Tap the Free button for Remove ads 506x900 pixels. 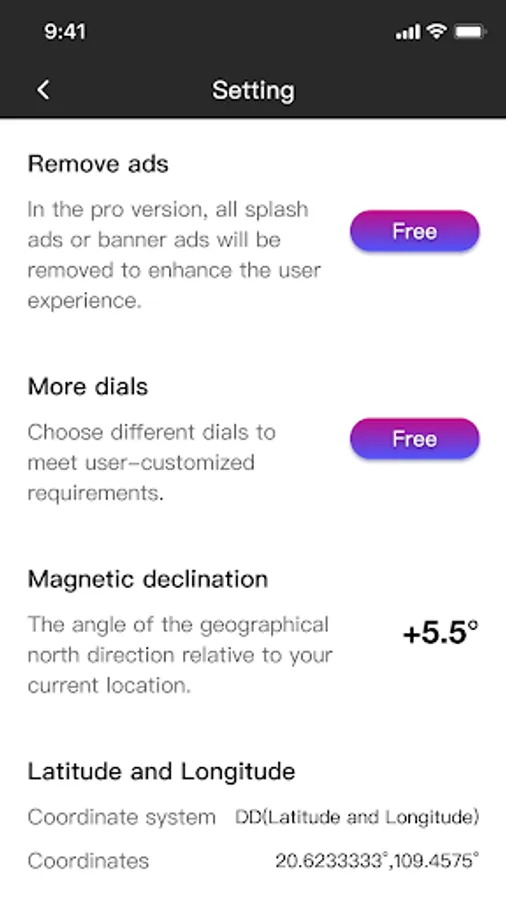pos(414,231)
